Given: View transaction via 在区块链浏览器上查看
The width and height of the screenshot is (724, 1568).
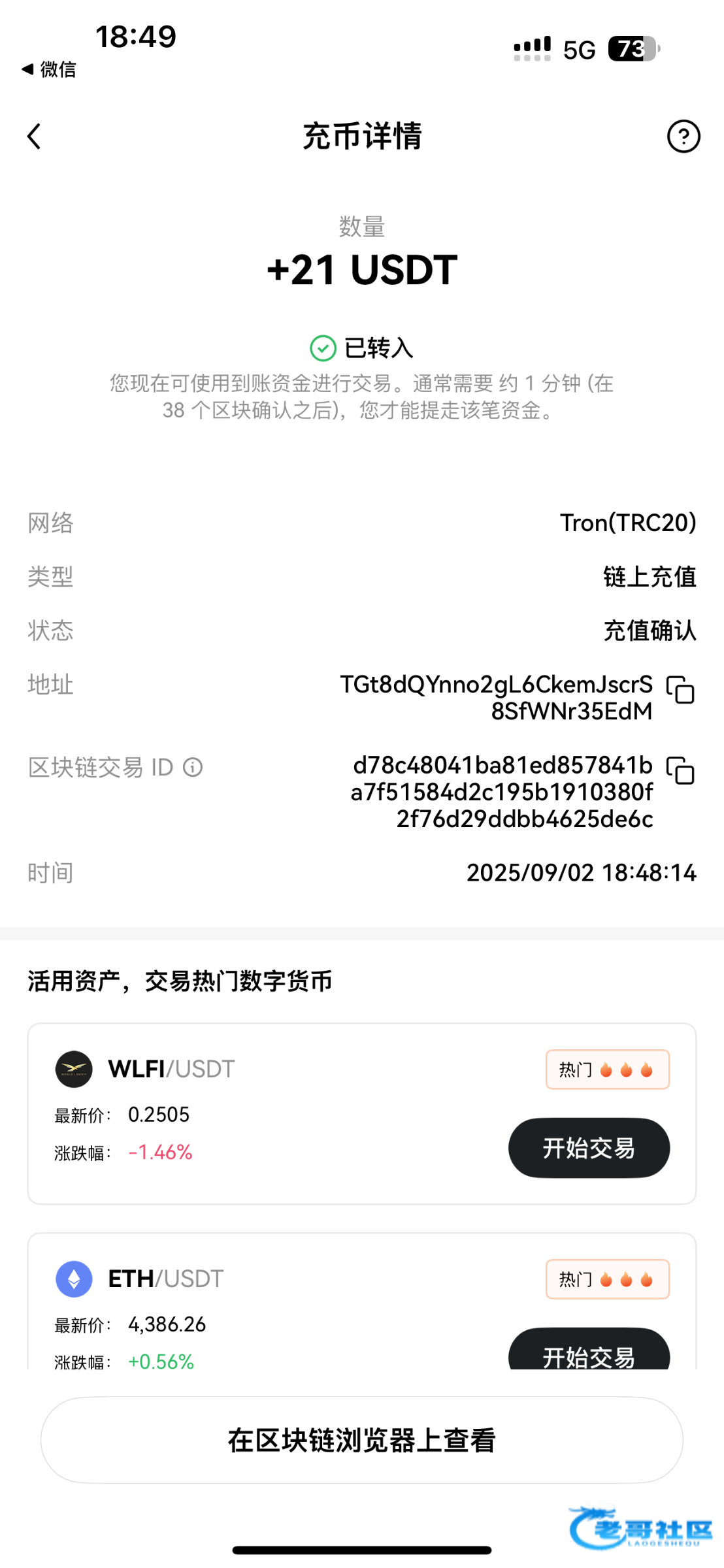Looking at the screenshot, I should tap(362, 1440).
